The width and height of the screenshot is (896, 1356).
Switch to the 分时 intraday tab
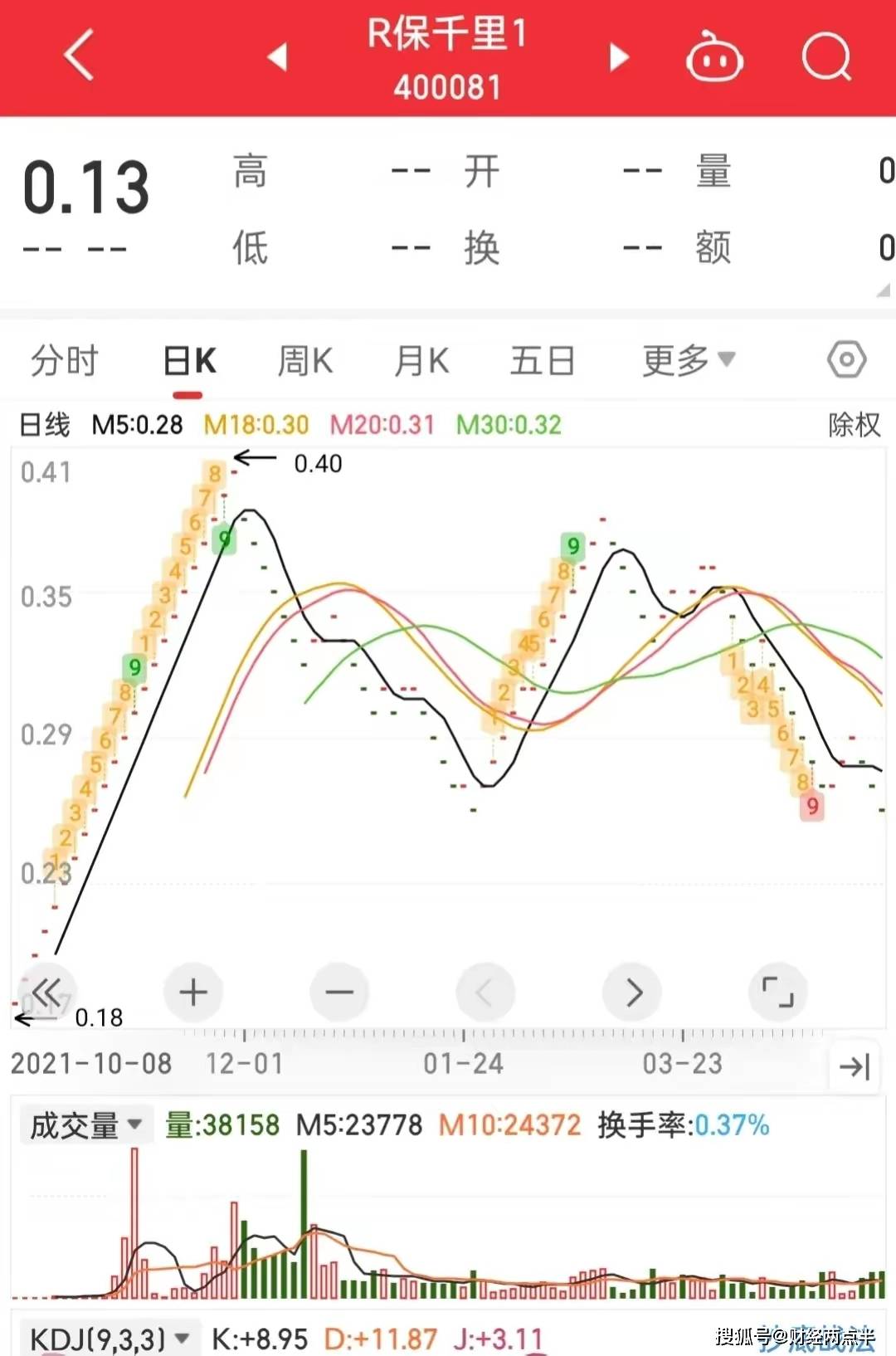point(64,359)
